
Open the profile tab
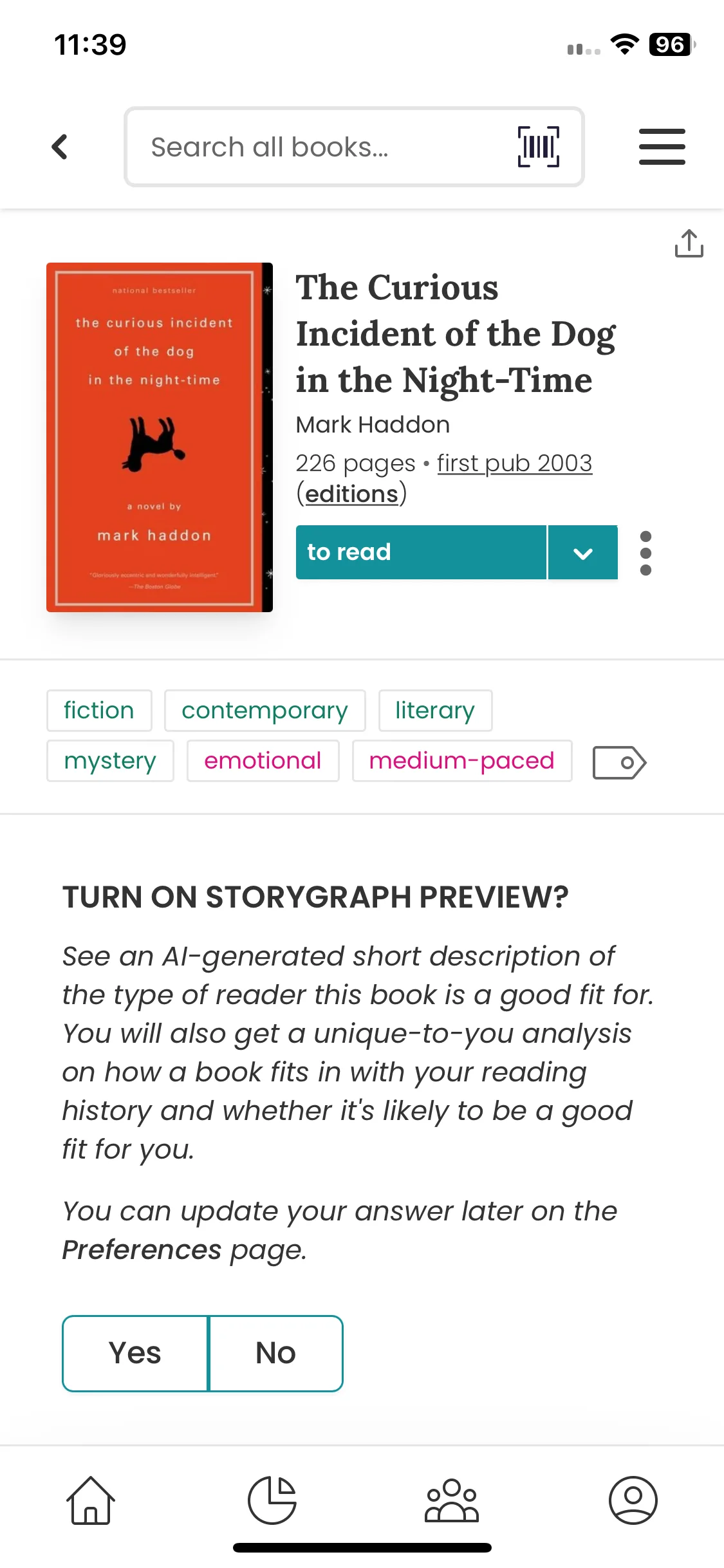point(633,1500)
